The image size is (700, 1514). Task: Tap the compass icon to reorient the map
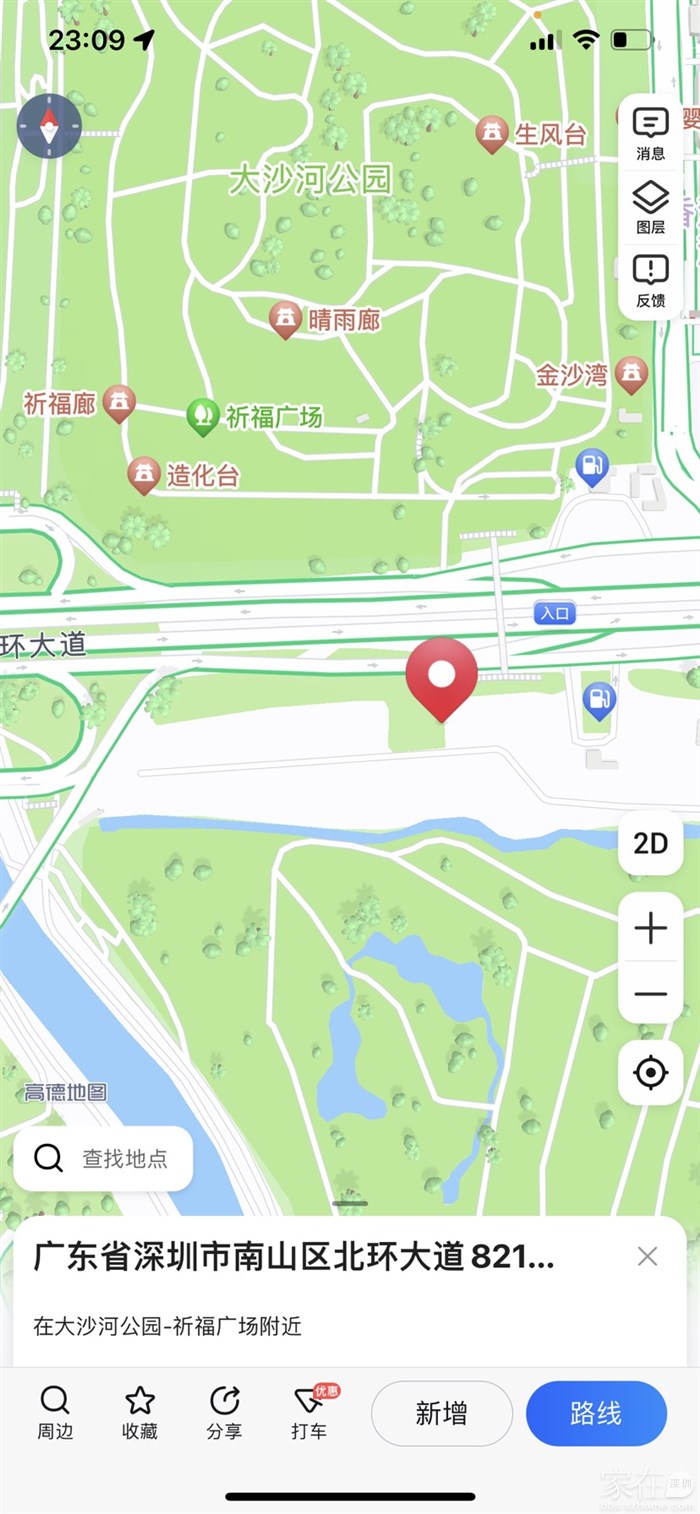coord(49,126)
